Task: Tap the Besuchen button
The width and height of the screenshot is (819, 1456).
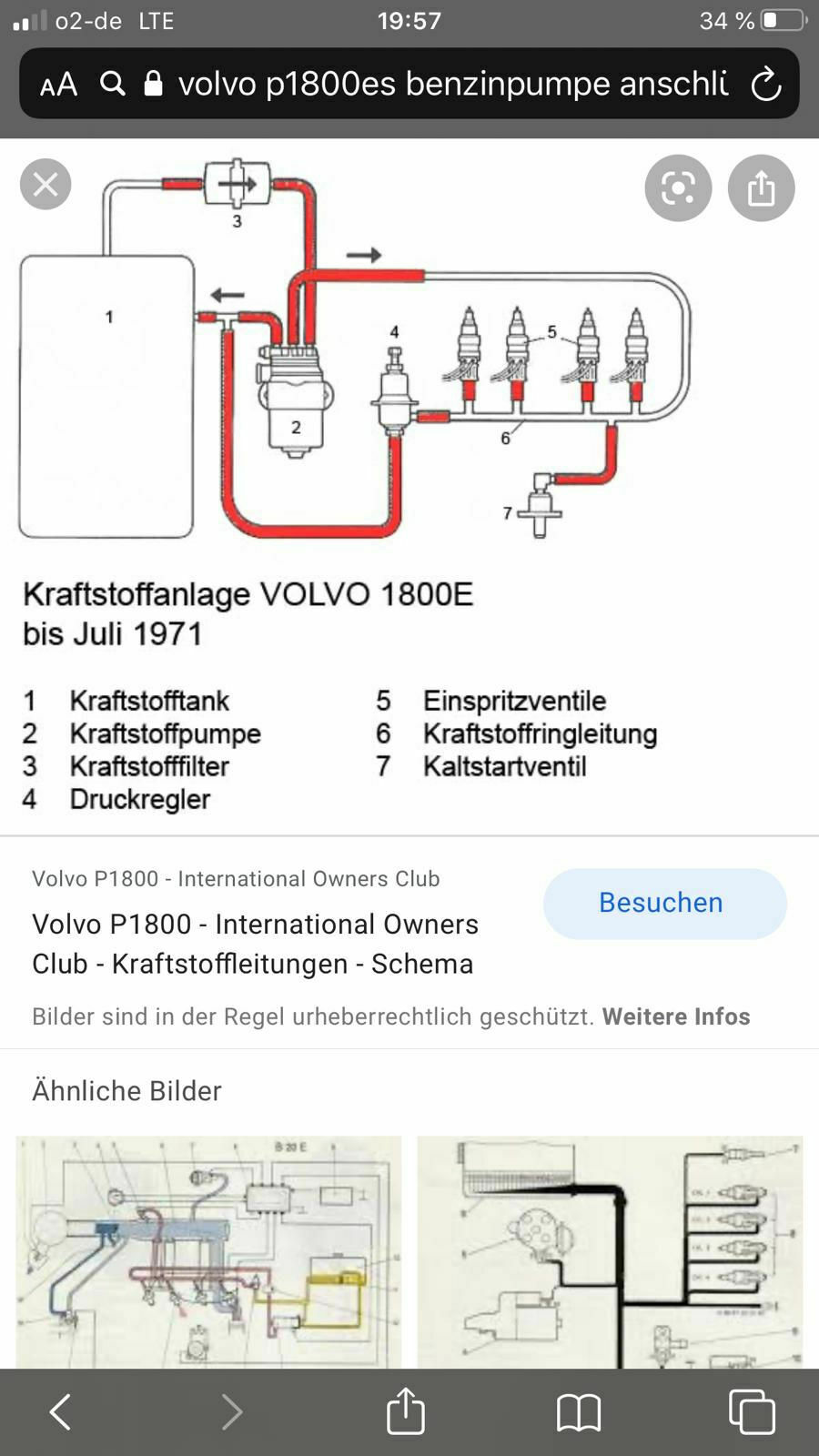Action: pos(664,903)
